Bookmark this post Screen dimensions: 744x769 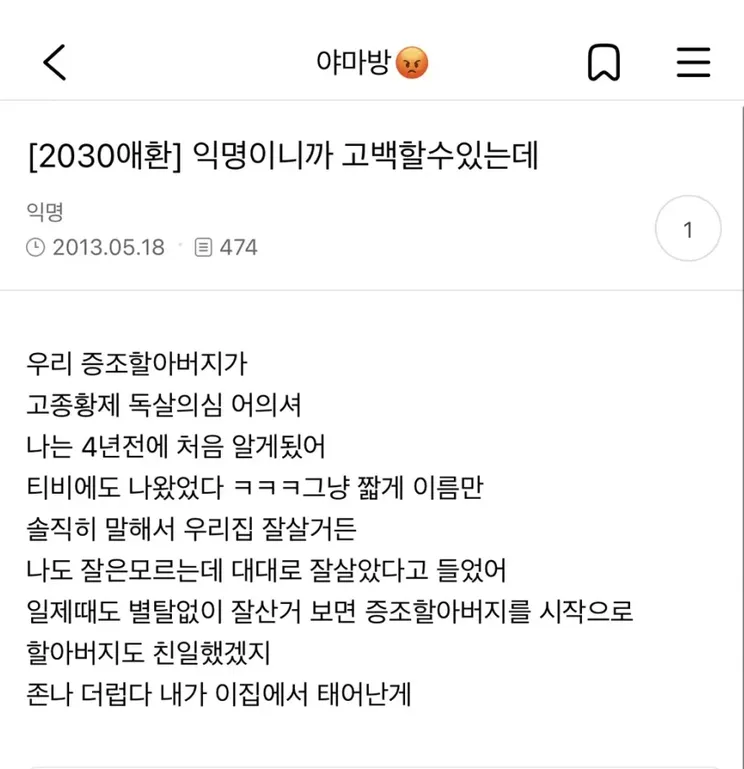point(604,62)
